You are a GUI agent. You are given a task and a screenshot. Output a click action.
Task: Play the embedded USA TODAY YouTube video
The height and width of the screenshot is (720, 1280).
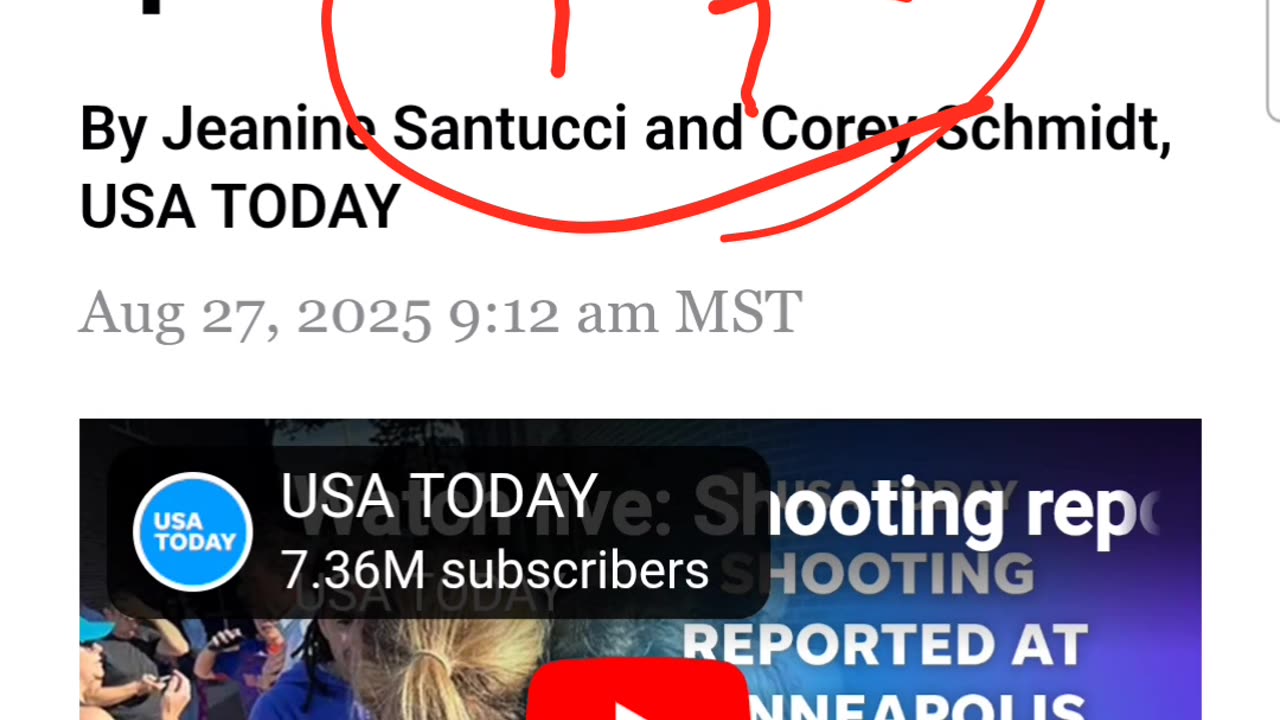[636, 695]
